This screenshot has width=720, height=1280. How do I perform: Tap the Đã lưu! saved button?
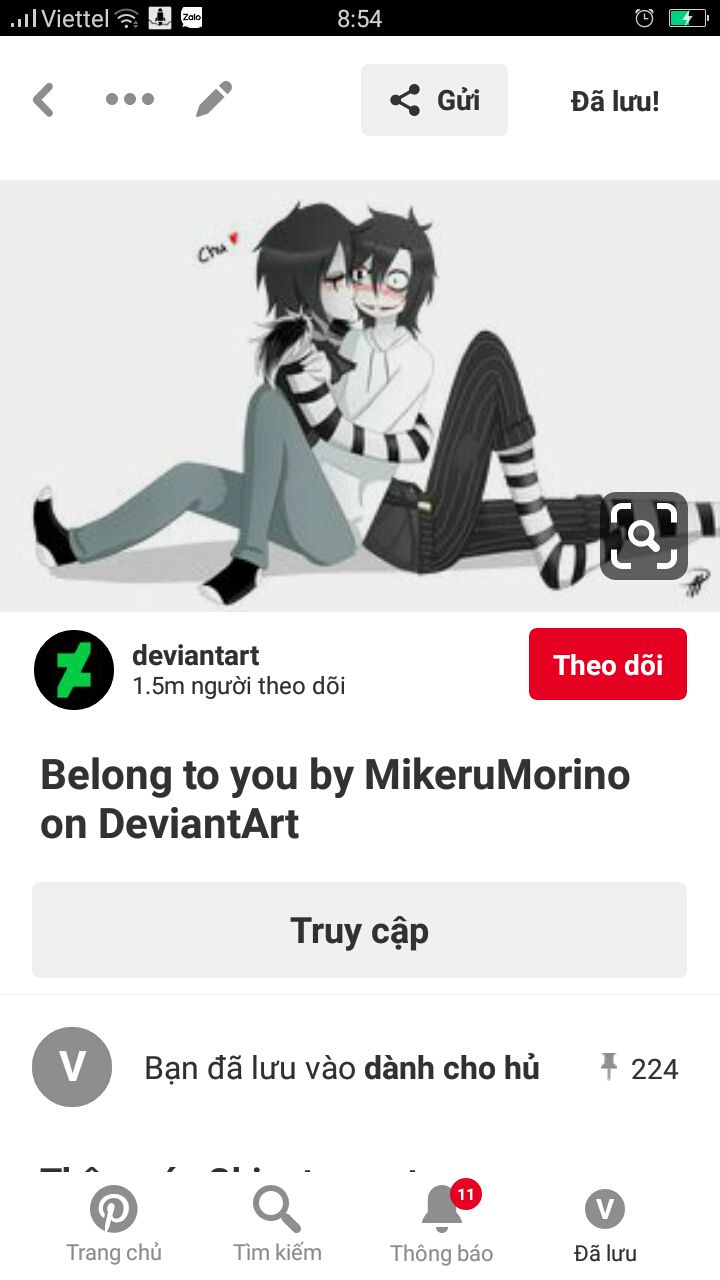point(615,101)
